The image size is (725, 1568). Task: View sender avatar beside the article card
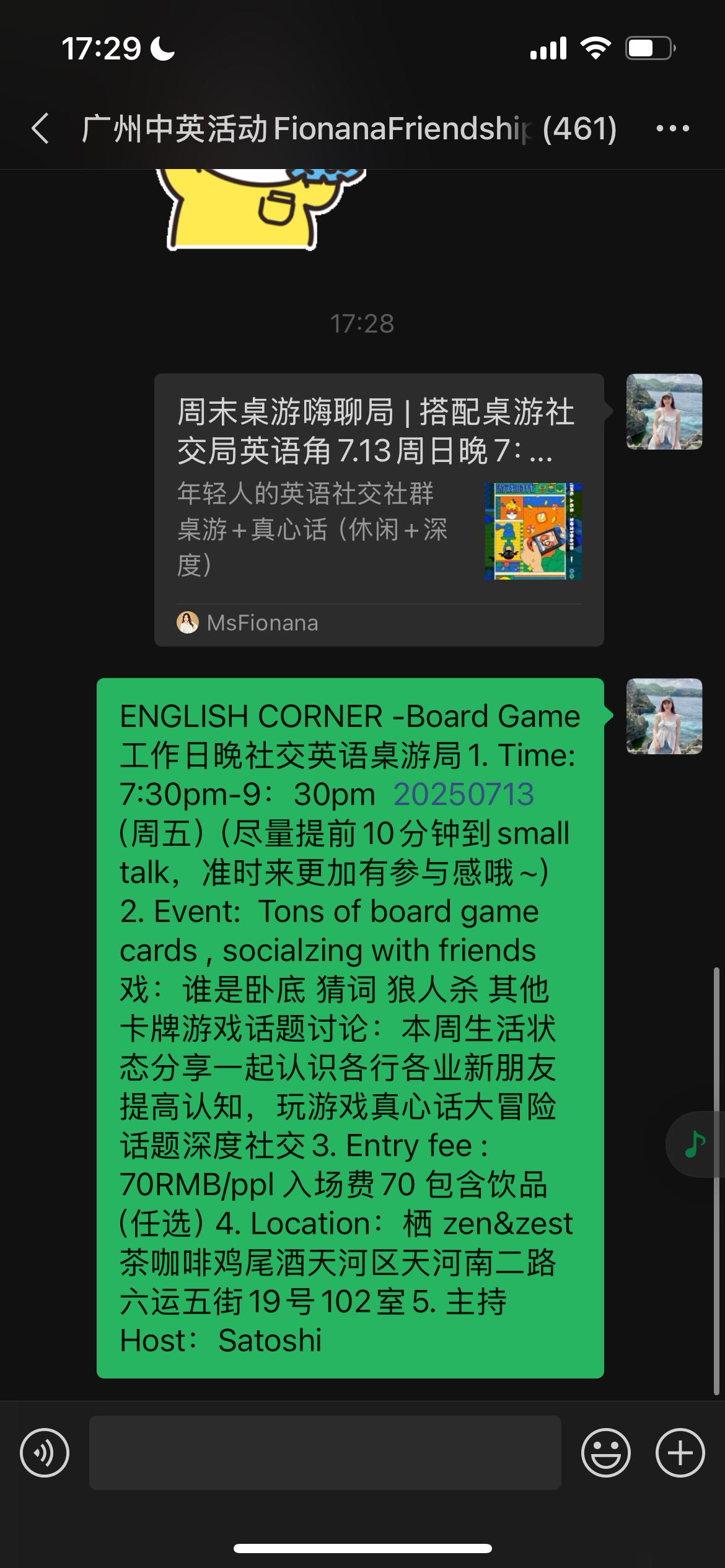(664, 411)
